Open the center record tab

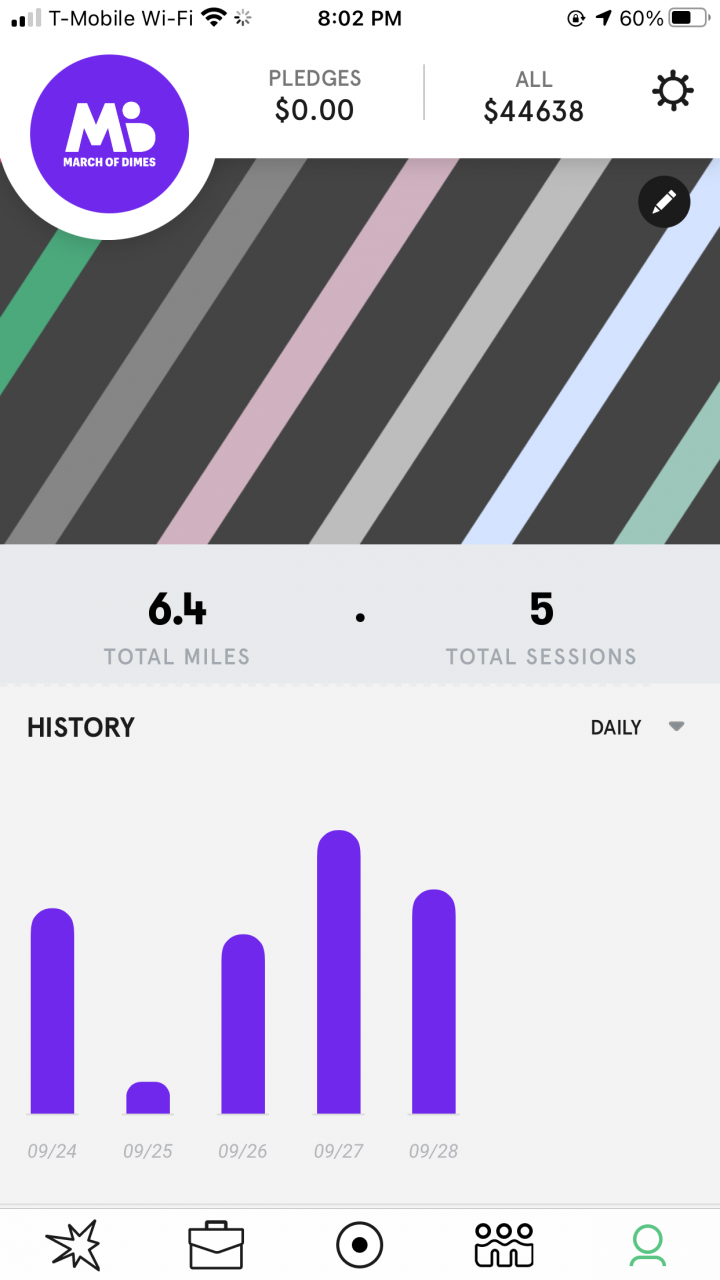click(360, 1245)
